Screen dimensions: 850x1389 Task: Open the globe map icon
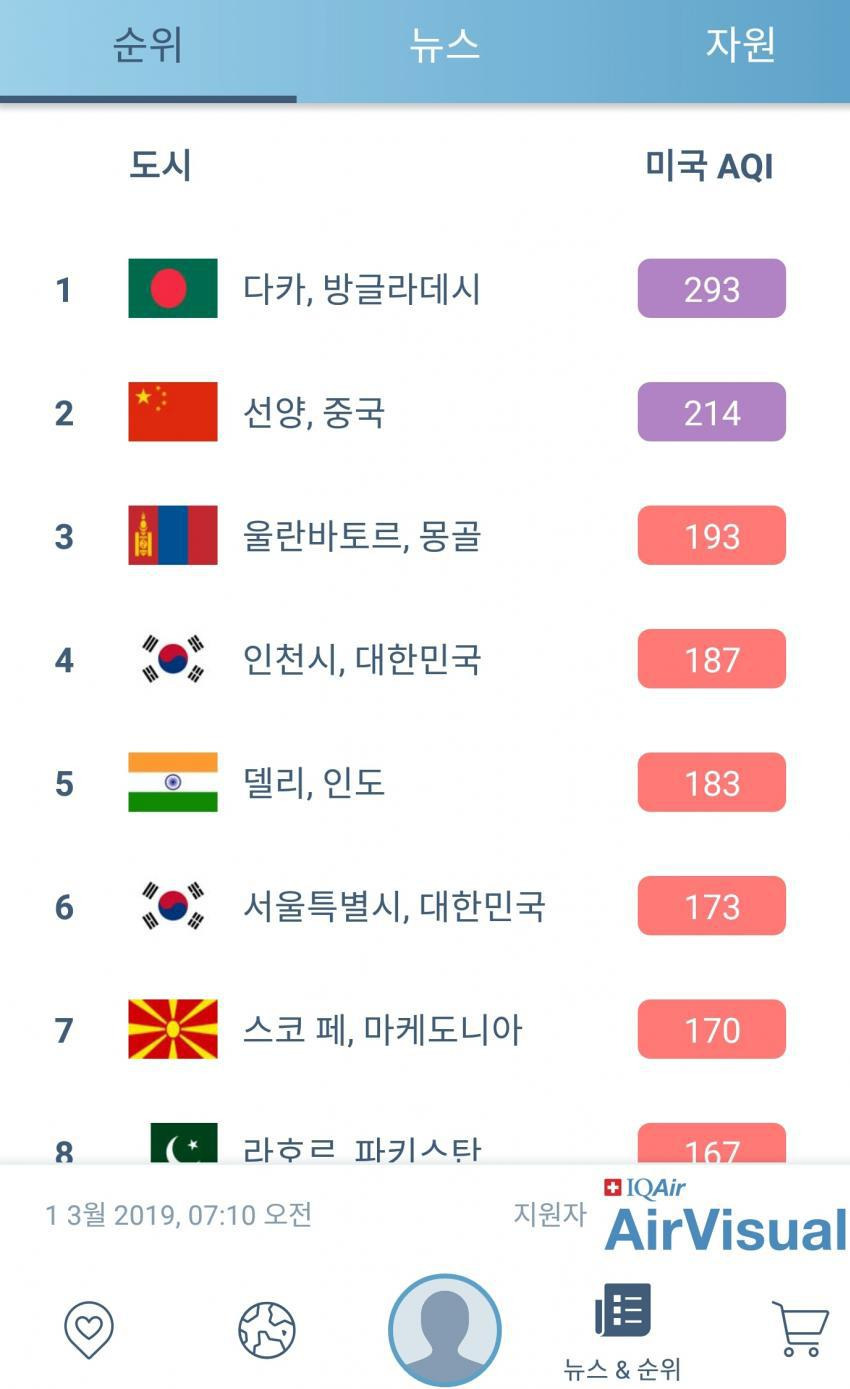click(267, 1330)
